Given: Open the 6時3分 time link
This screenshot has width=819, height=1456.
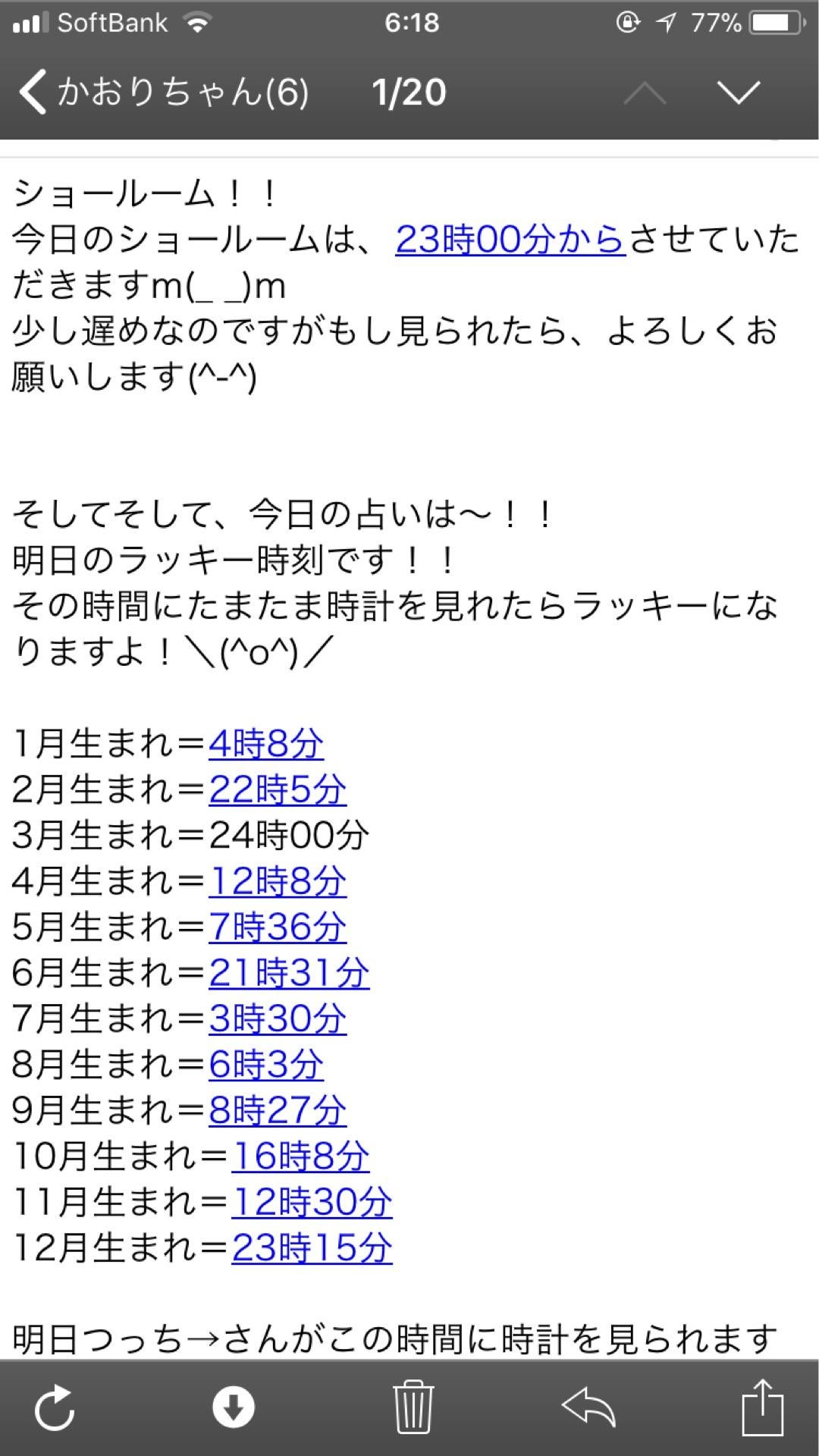Looking at the screenshot, I should [265, 1065].
